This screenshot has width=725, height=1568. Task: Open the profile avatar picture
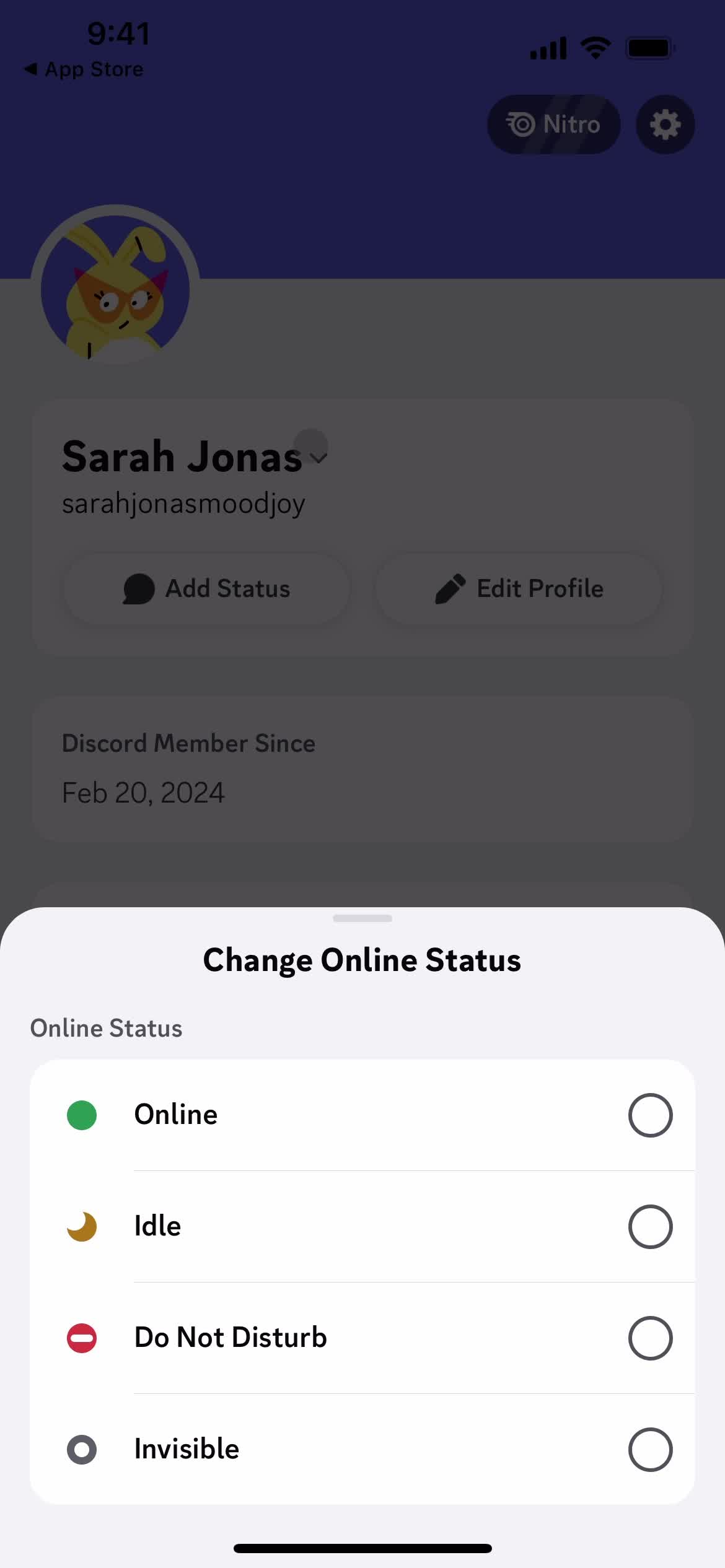[x=115, y=289]
